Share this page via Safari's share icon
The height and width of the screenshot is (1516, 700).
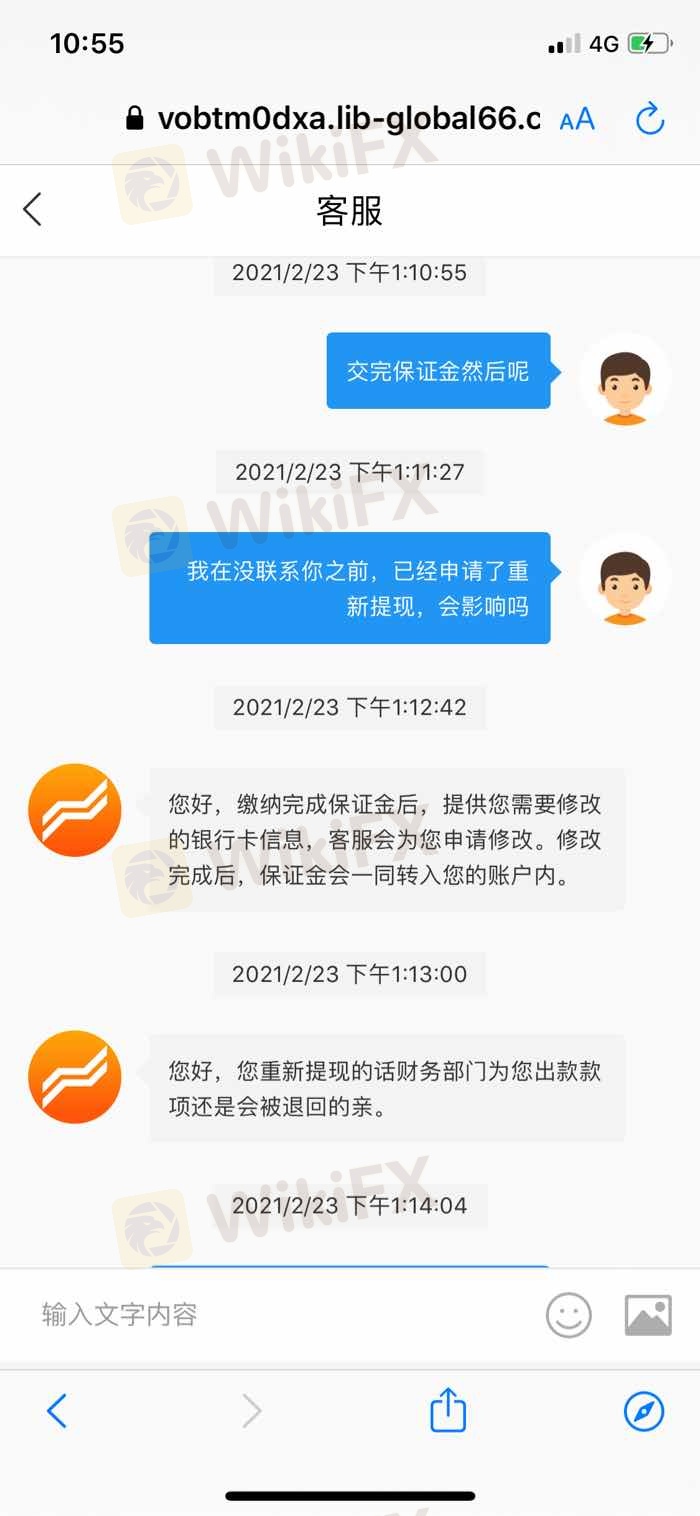coord(448,1411)
